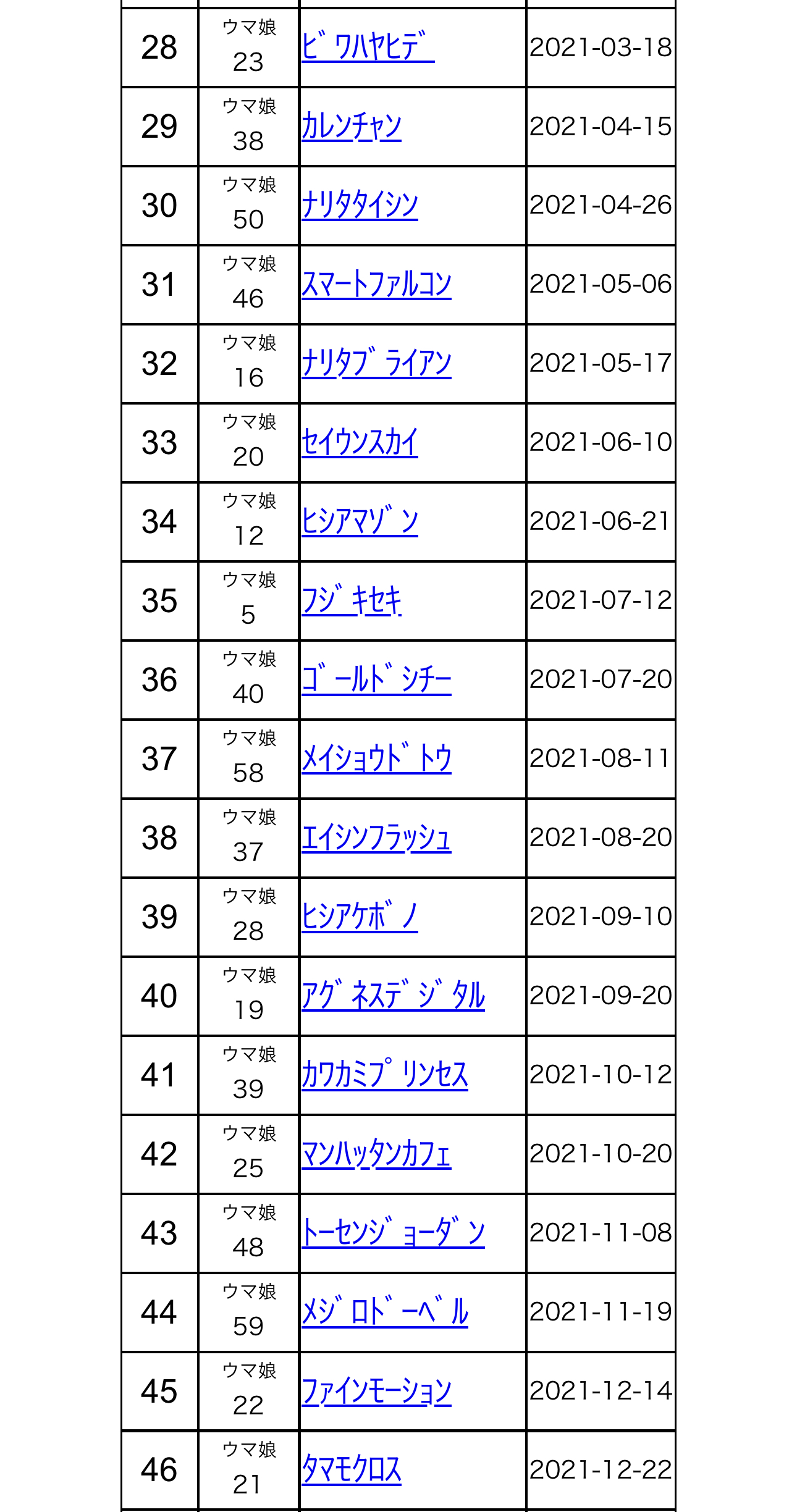Follow the ナリタブライアン link
Viewport: 797px width, 1512px height.
(x=376, y=363)
